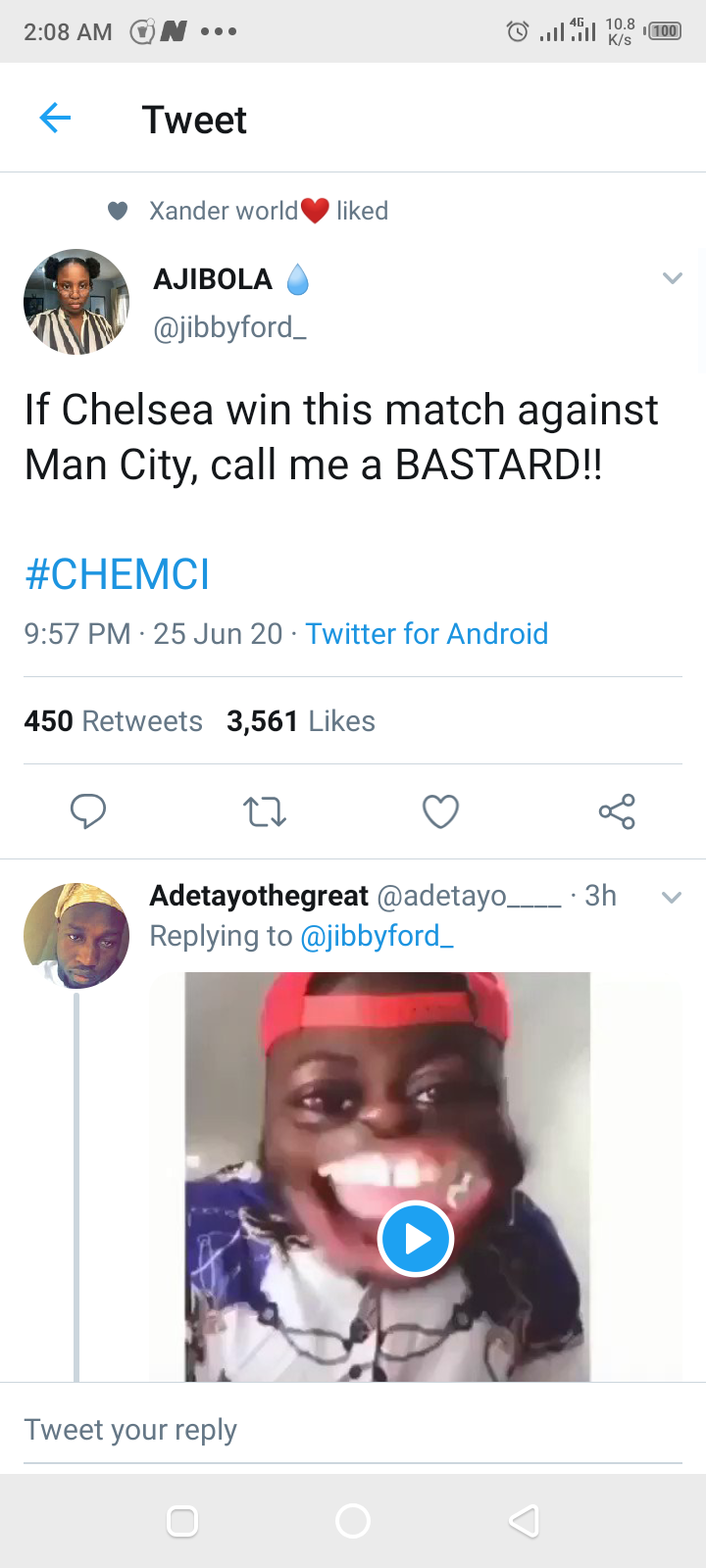The width and height of the screenshot is (706, 1568).
Task: Play the video in Adetayothegreat's reply
Action: coord(415,1239)
